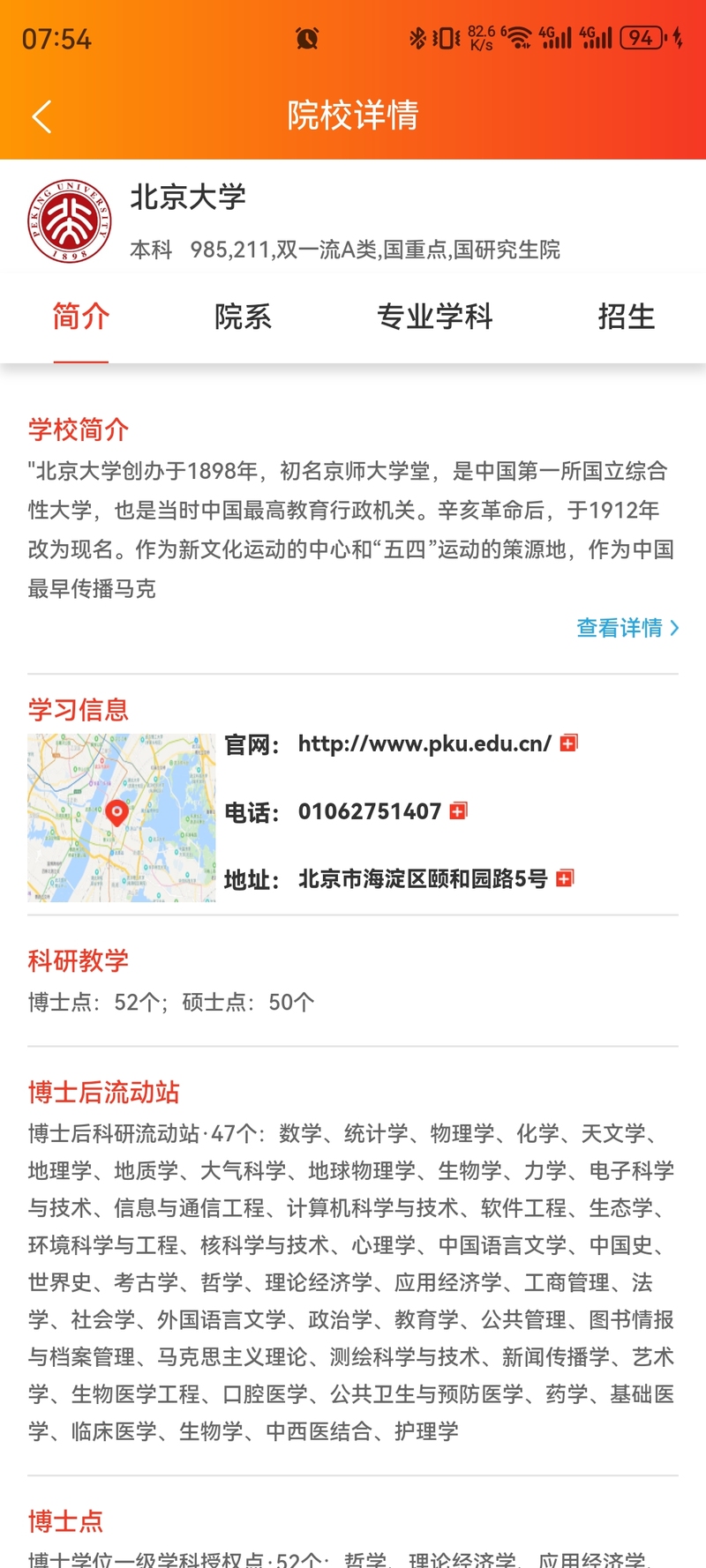Open the 专业学科 tab
Viewport: 706px width, 1568px height.
[434, 317]
